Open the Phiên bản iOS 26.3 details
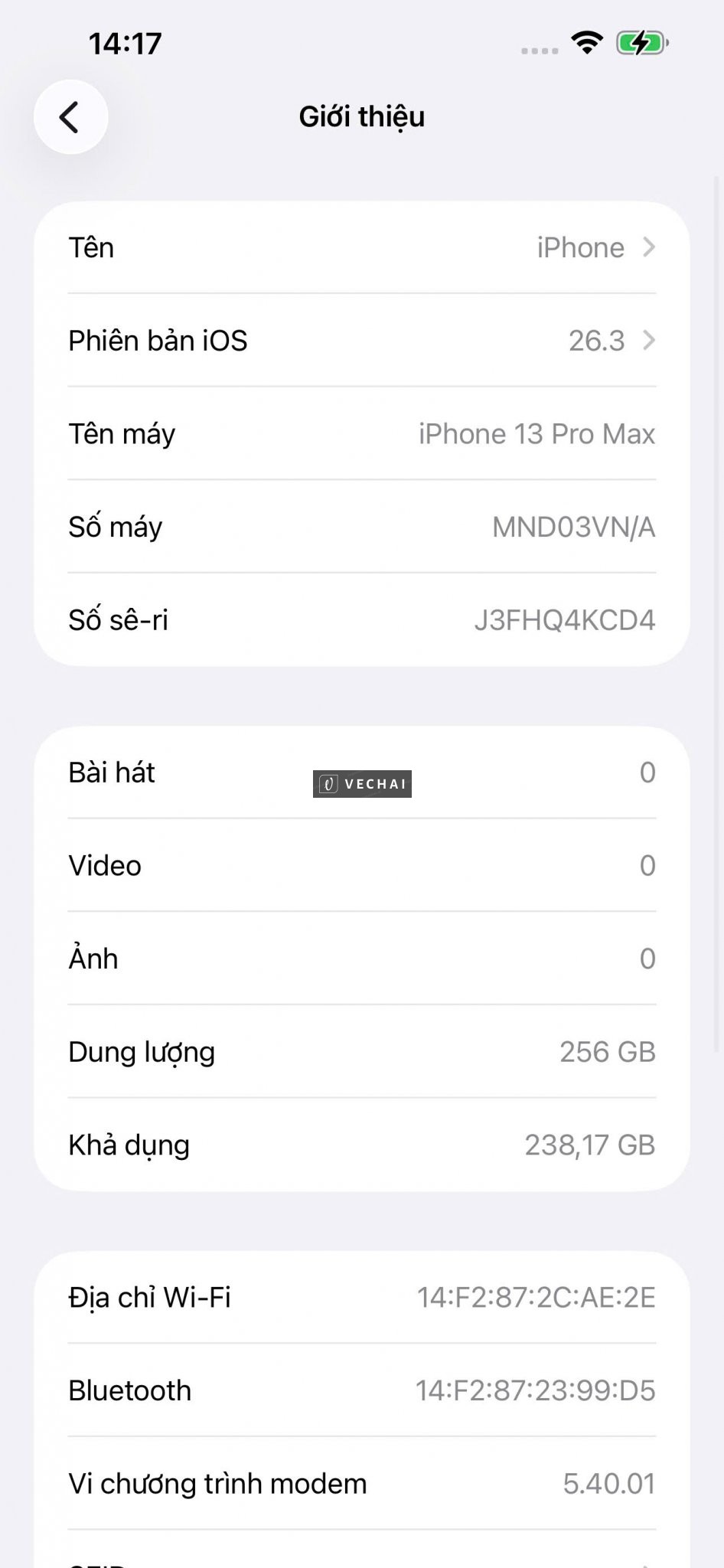724x1568 pixels. [x=361, y=341]
